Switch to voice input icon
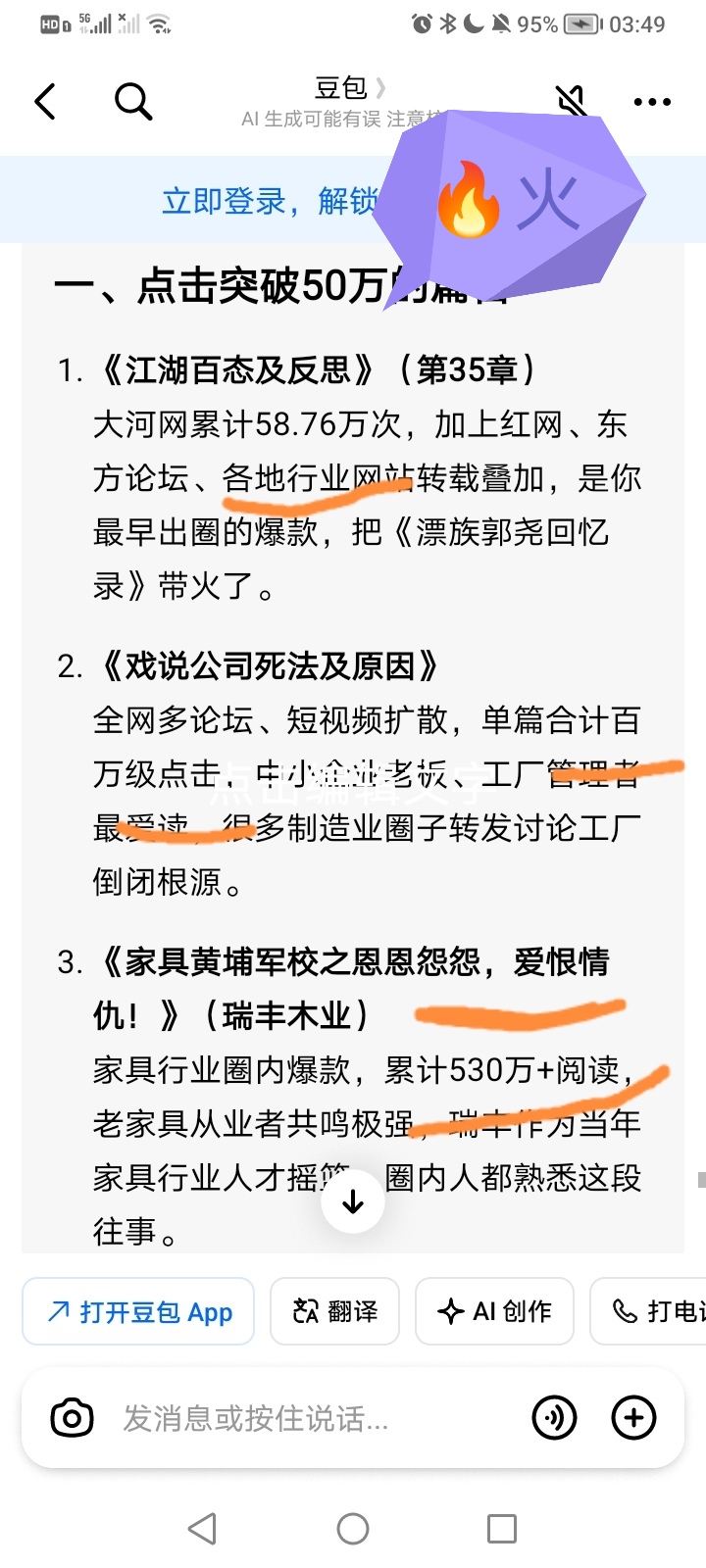This screenshot has width=706, height=1568. click(554, 1418)
